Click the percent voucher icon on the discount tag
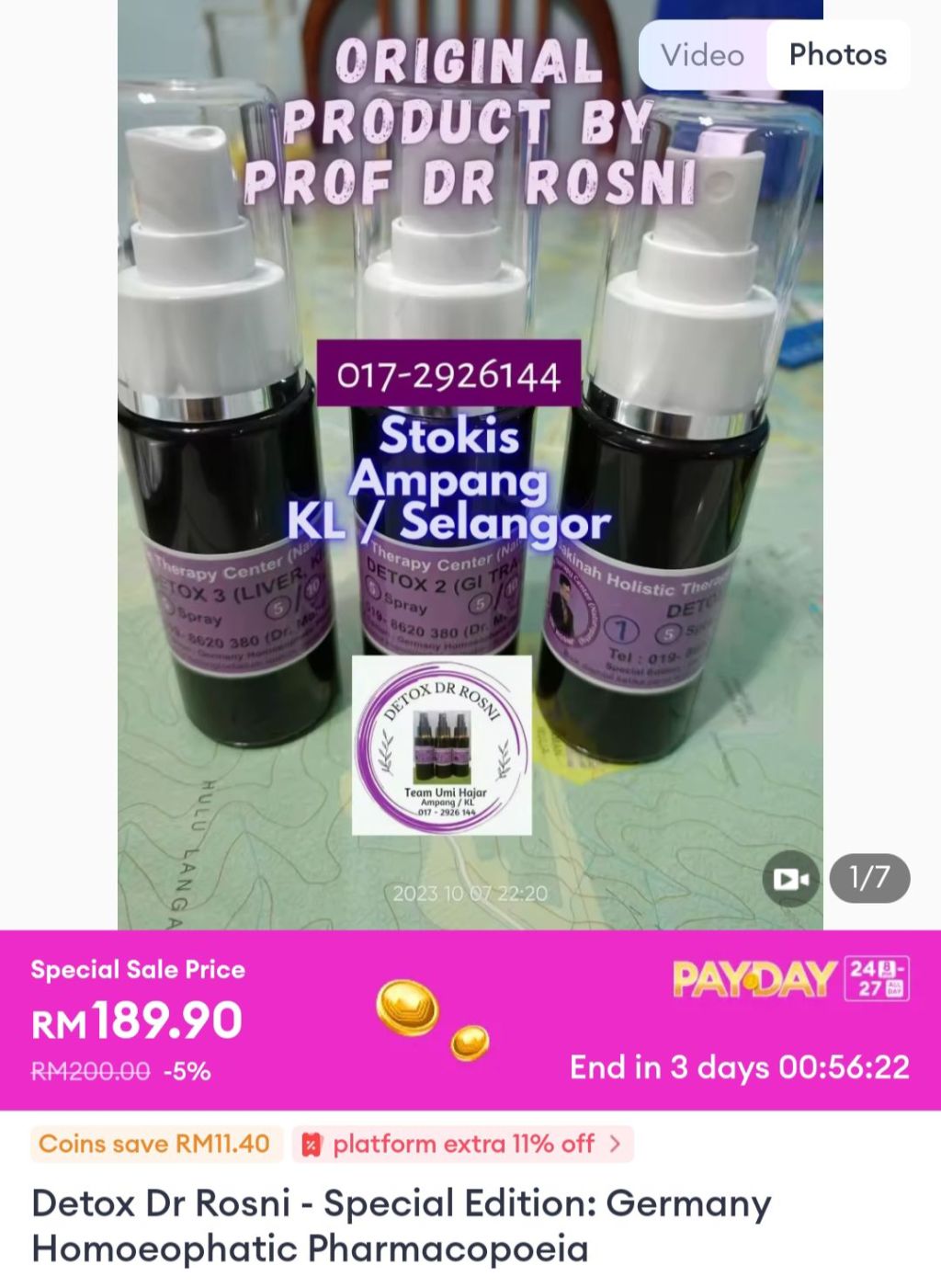Image resolution: width=941 pixels, height=1288 pixels. click(x=312, y=1145)
